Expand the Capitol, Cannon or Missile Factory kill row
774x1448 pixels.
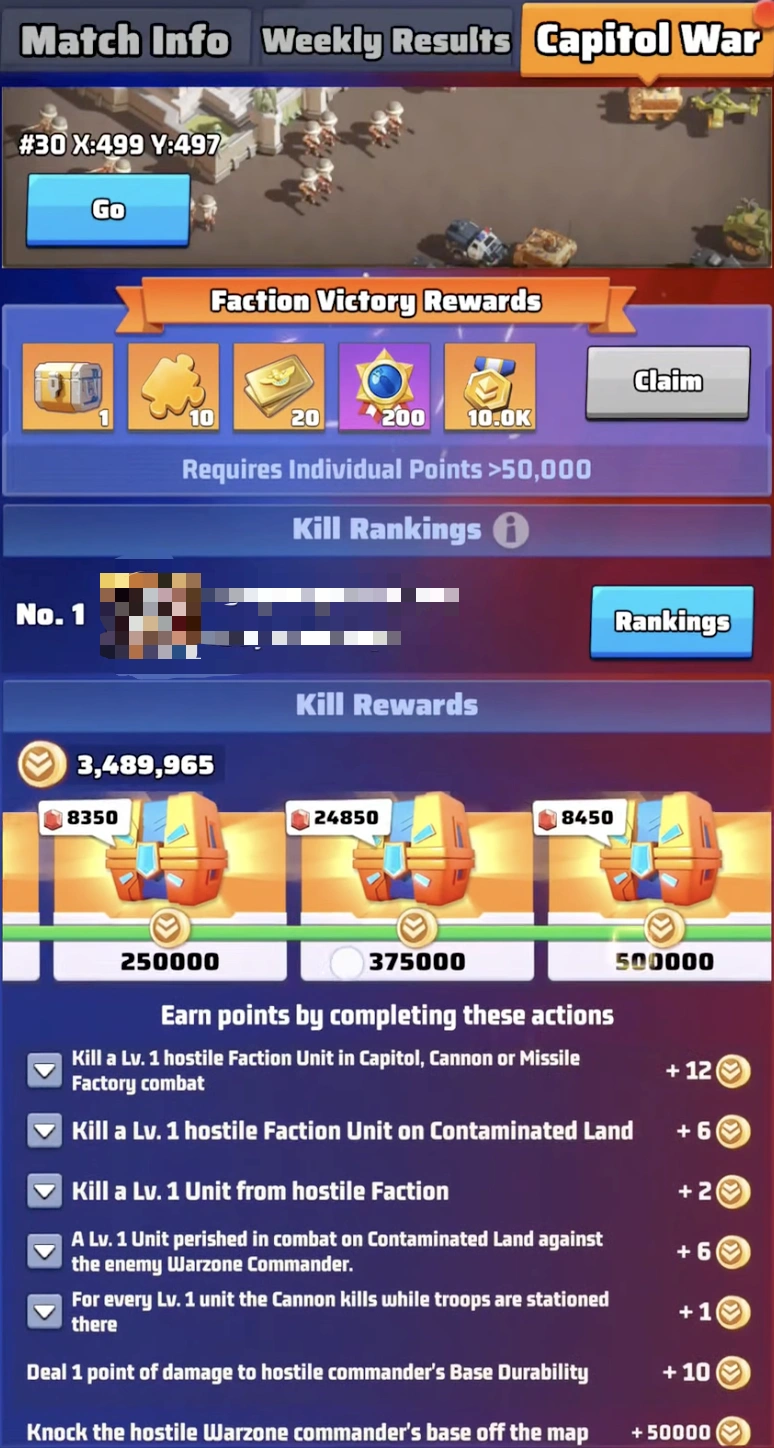tap(44, 1071)
